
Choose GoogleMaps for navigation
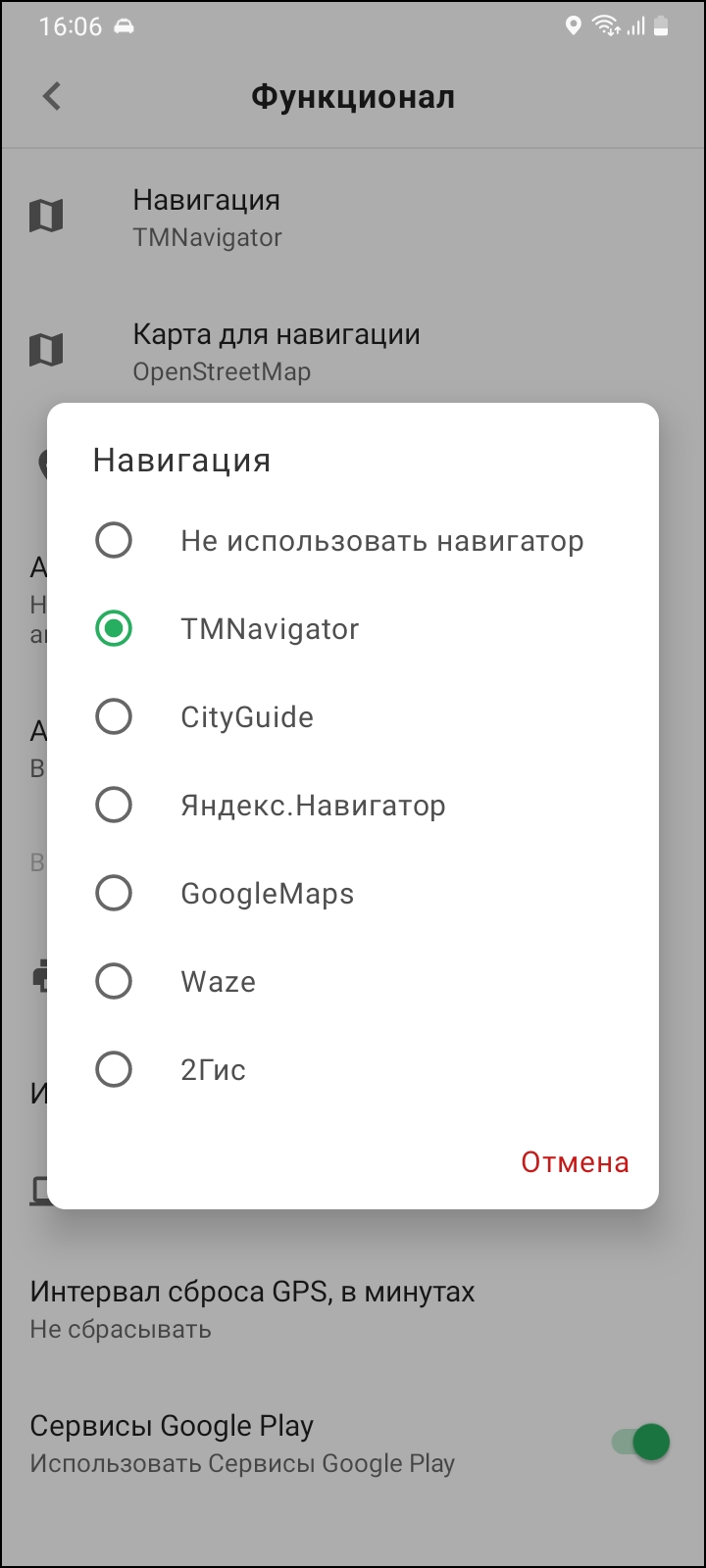[x=114, y=893]
